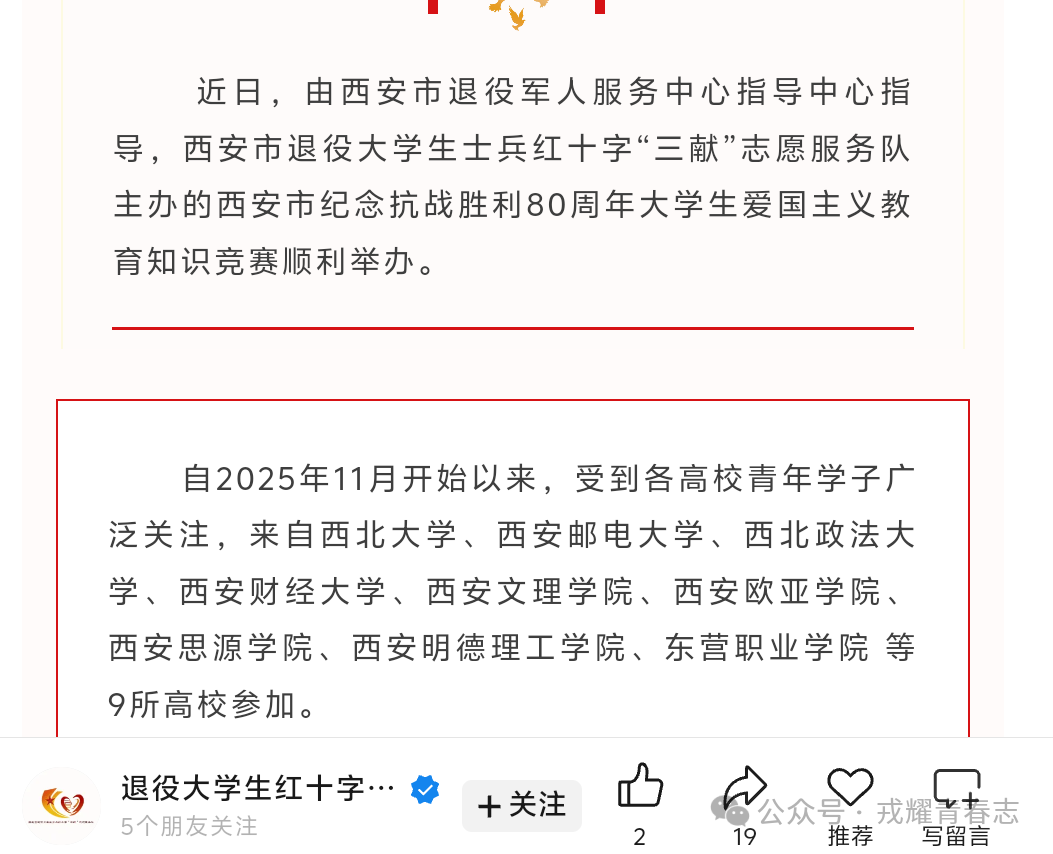Screen dimensions: 1053x854
Task: Like this article with the thumbs-up icon
Action: click(x=640, y=786)
